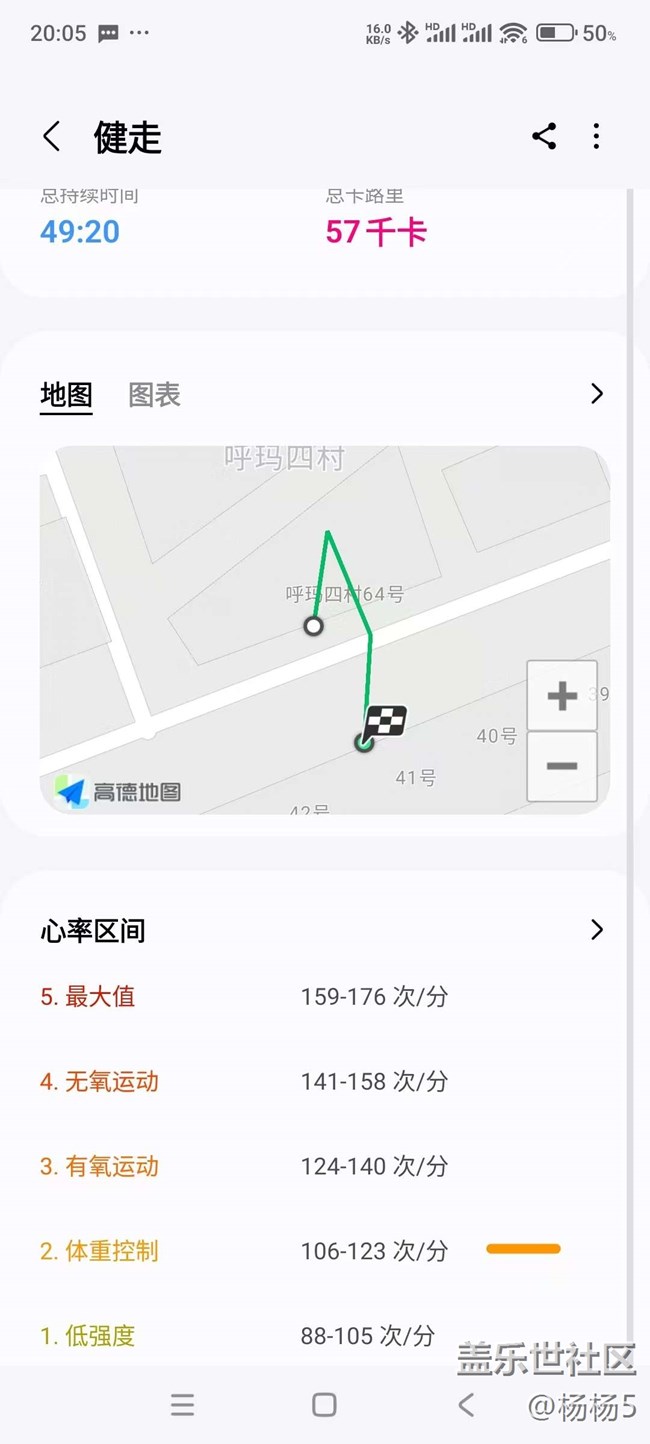Tap the system home button
650x1444 pixels.
coord(324,1405)
